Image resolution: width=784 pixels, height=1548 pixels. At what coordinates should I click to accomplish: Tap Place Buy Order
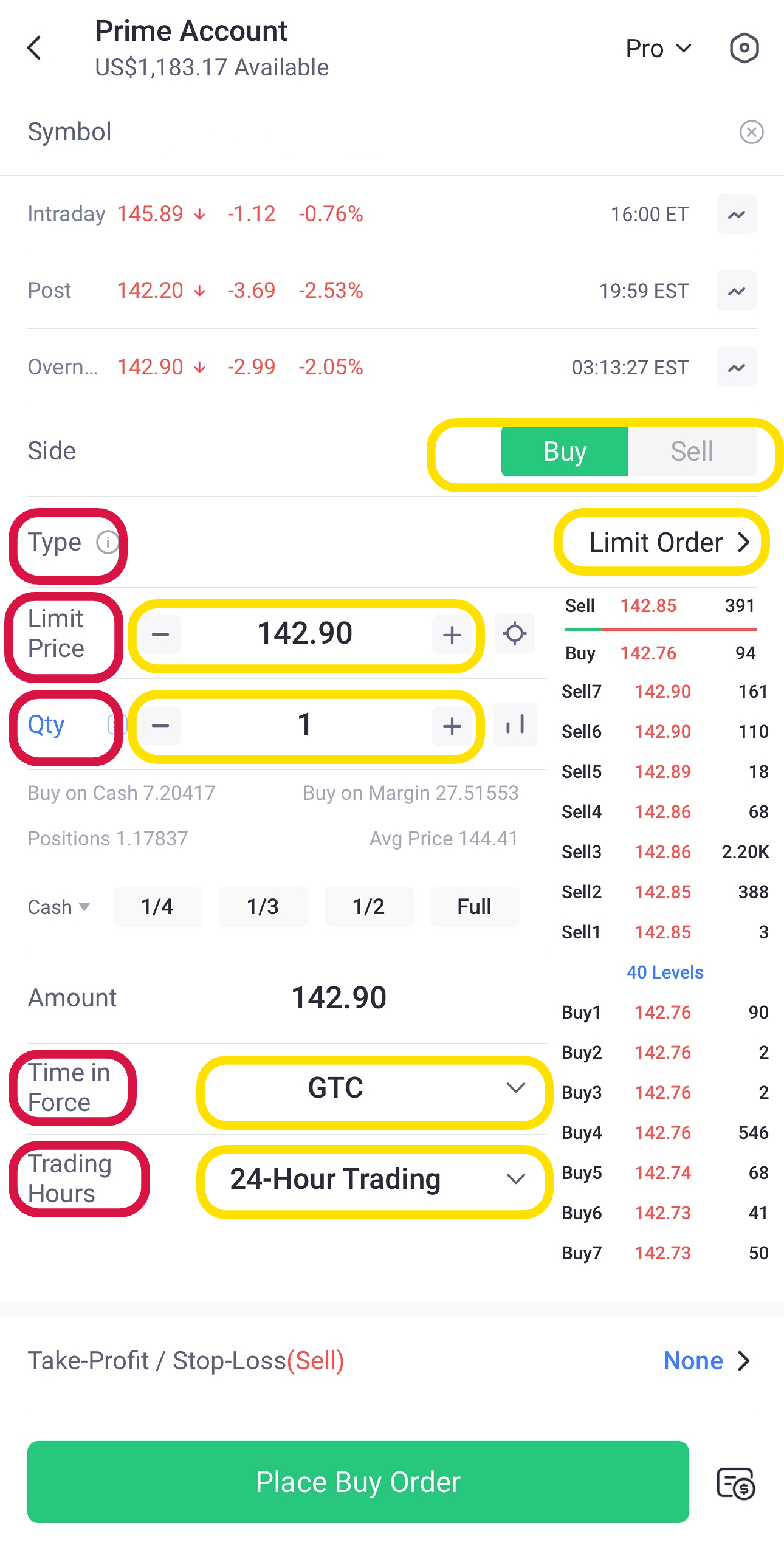click(358, 1482)
